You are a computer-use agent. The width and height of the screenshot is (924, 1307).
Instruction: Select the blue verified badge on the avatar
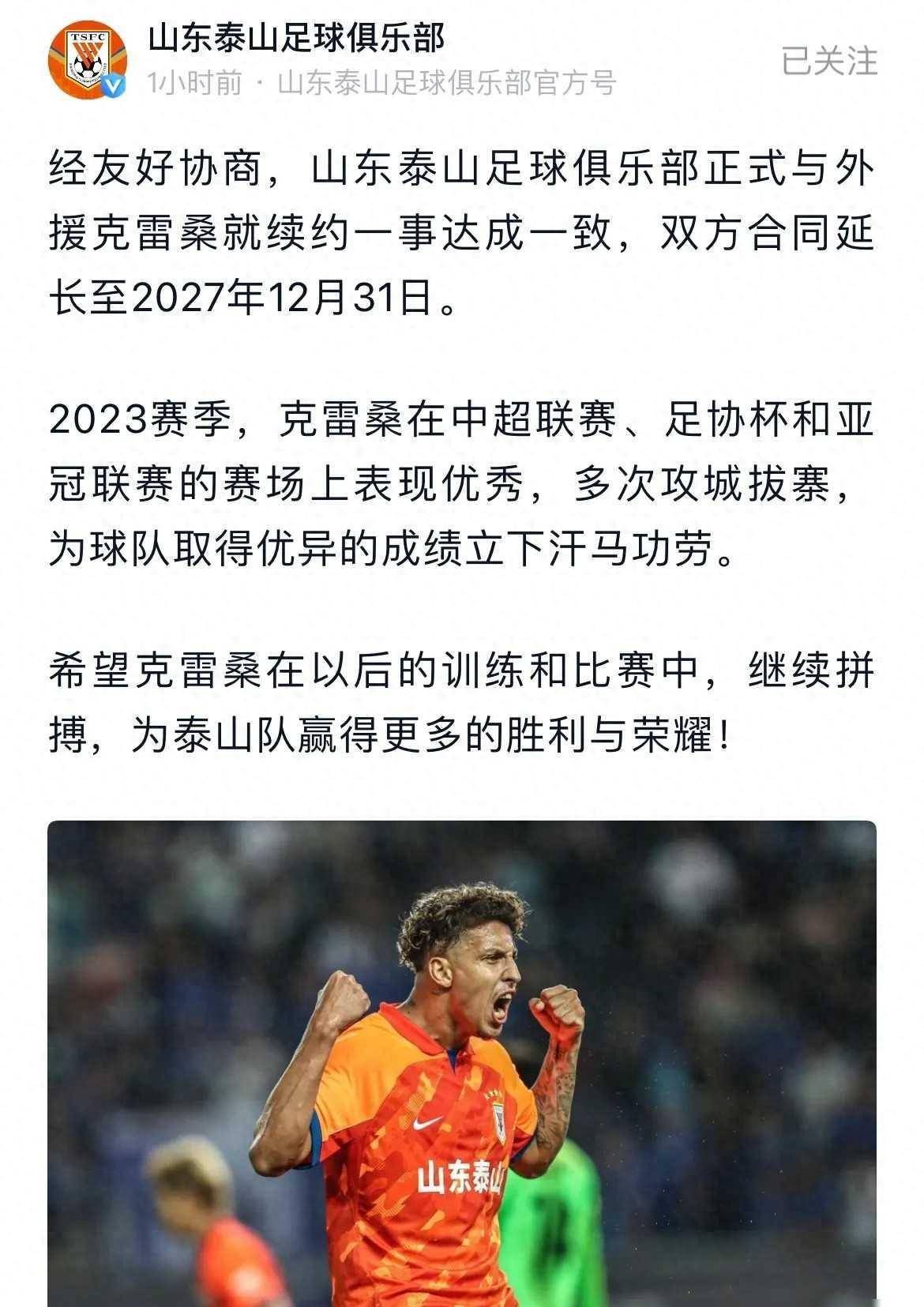(x=112, y=85)
